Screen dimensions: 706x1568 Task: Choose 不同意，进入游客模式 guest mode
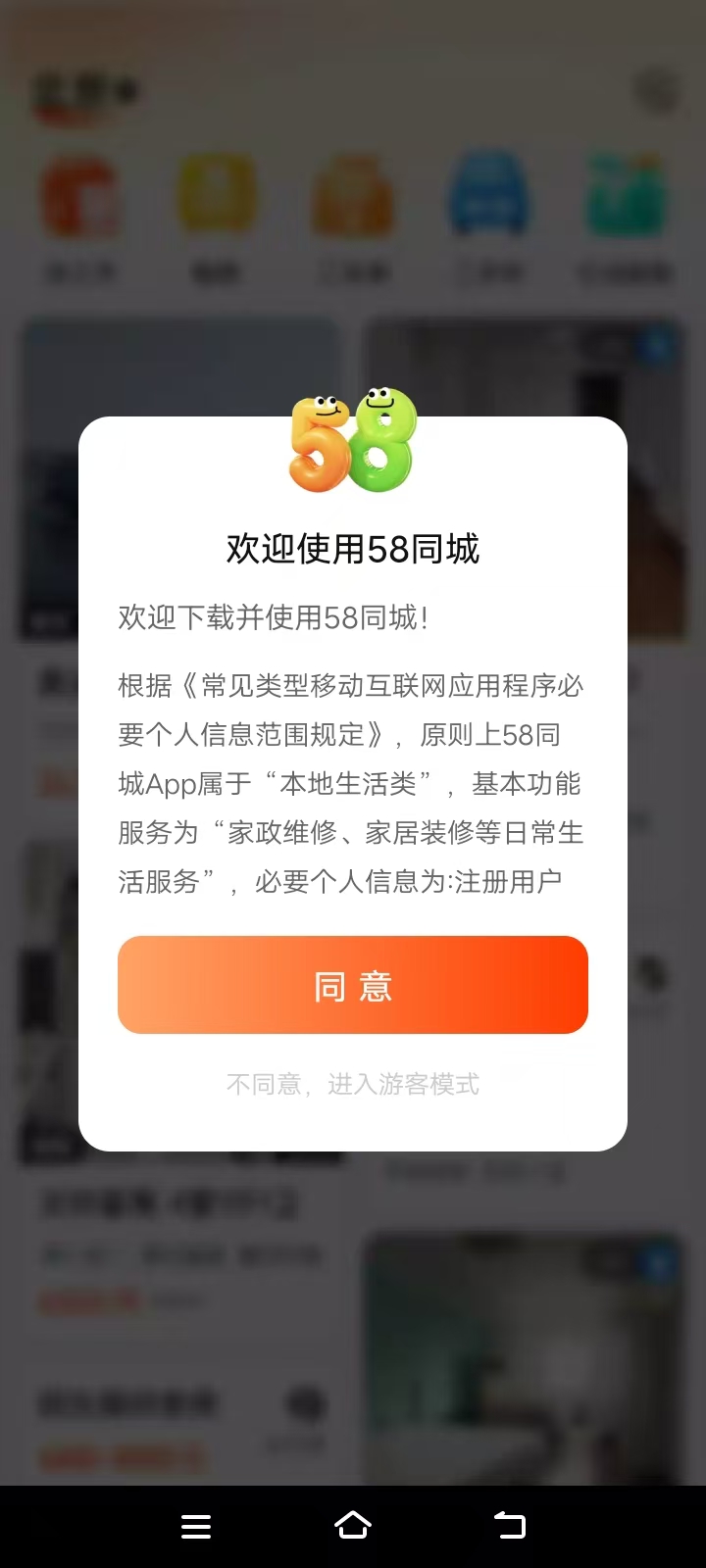pos(353,1084)
